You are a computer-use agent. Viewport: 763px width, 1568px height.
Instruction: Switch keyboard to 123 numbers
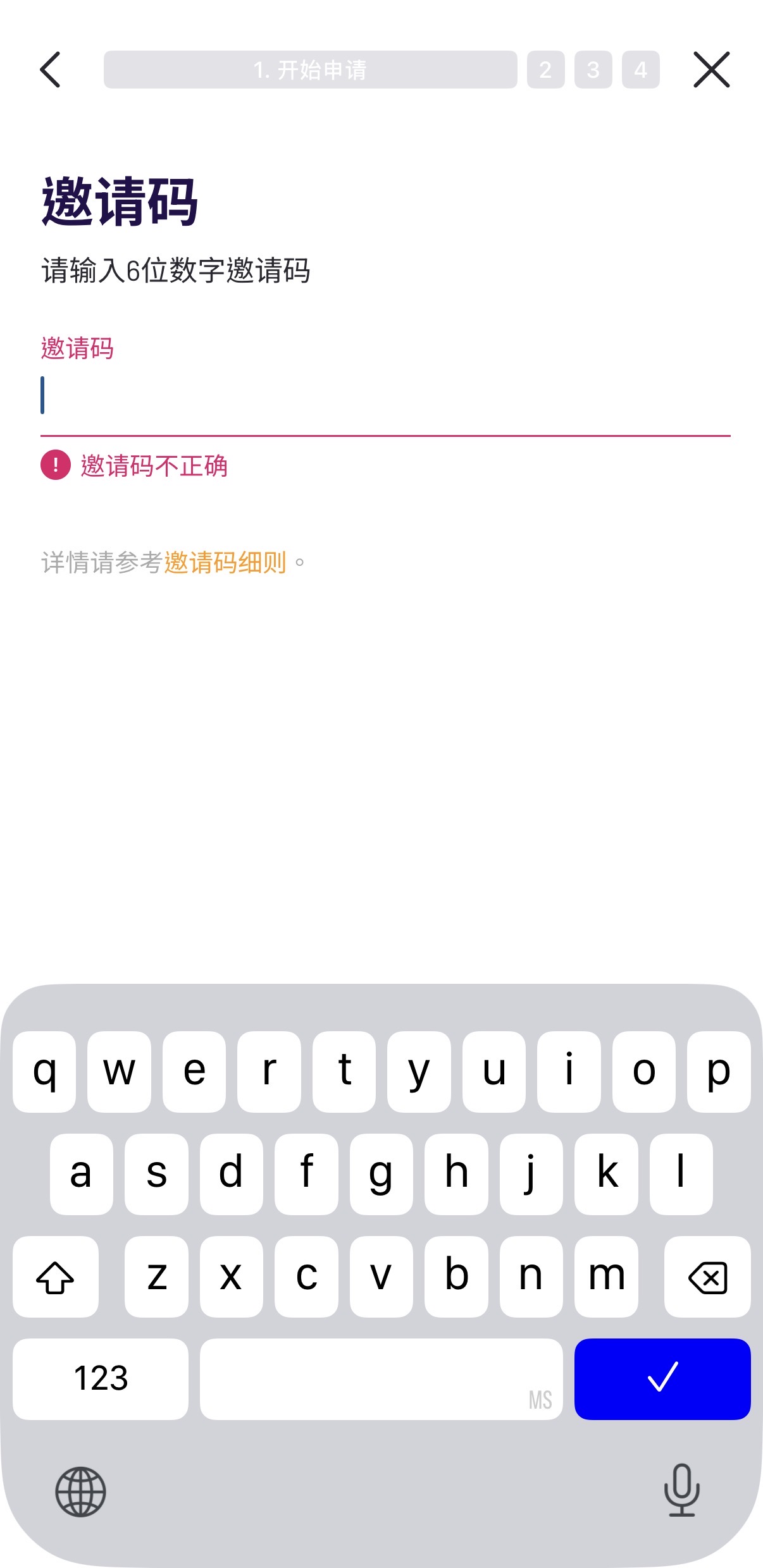[101, 1379]
